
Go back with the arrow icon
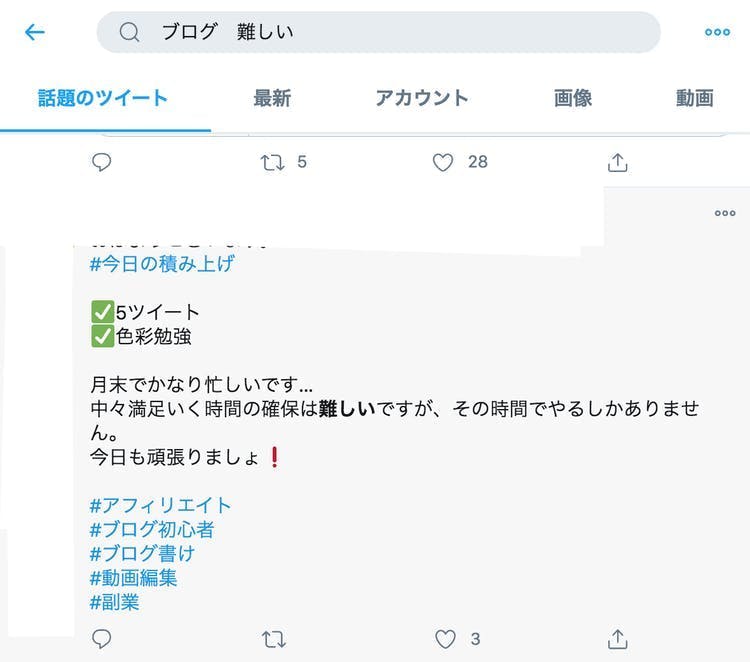point(35,32)
